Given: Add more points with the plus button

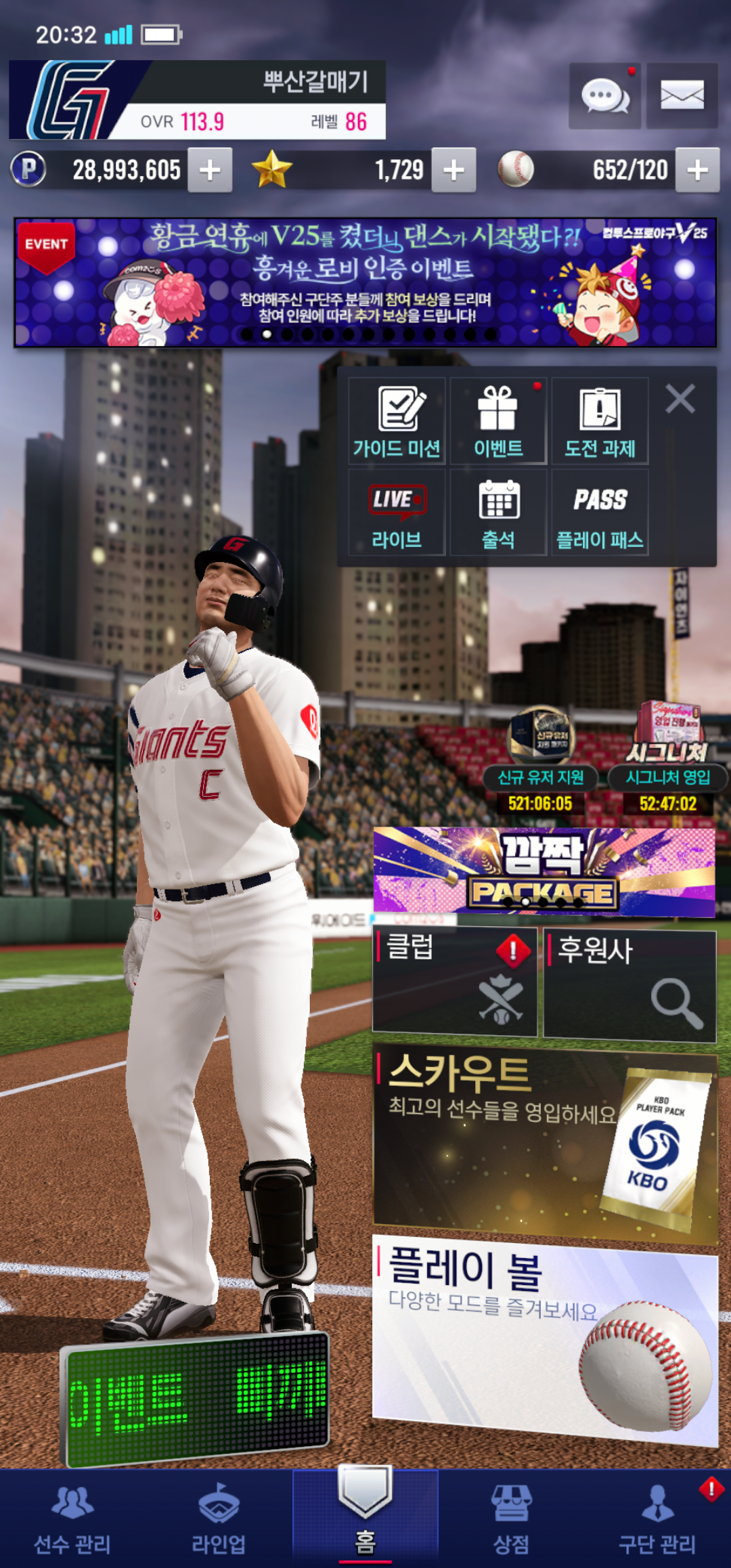Looking at the screenshot, I should pyautogui.click(x=210, y=170).
